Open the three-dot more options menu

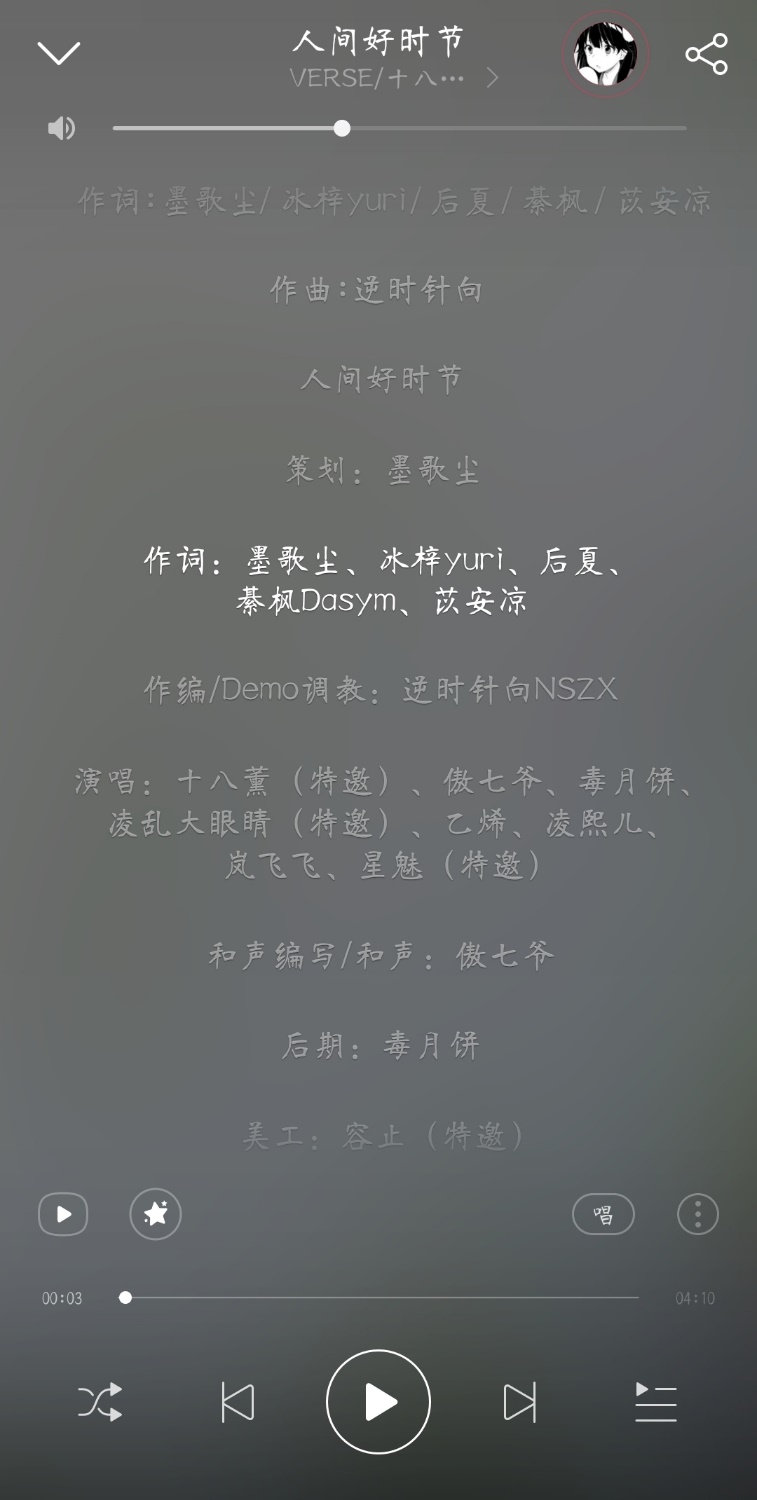[x=697, y=1214]
